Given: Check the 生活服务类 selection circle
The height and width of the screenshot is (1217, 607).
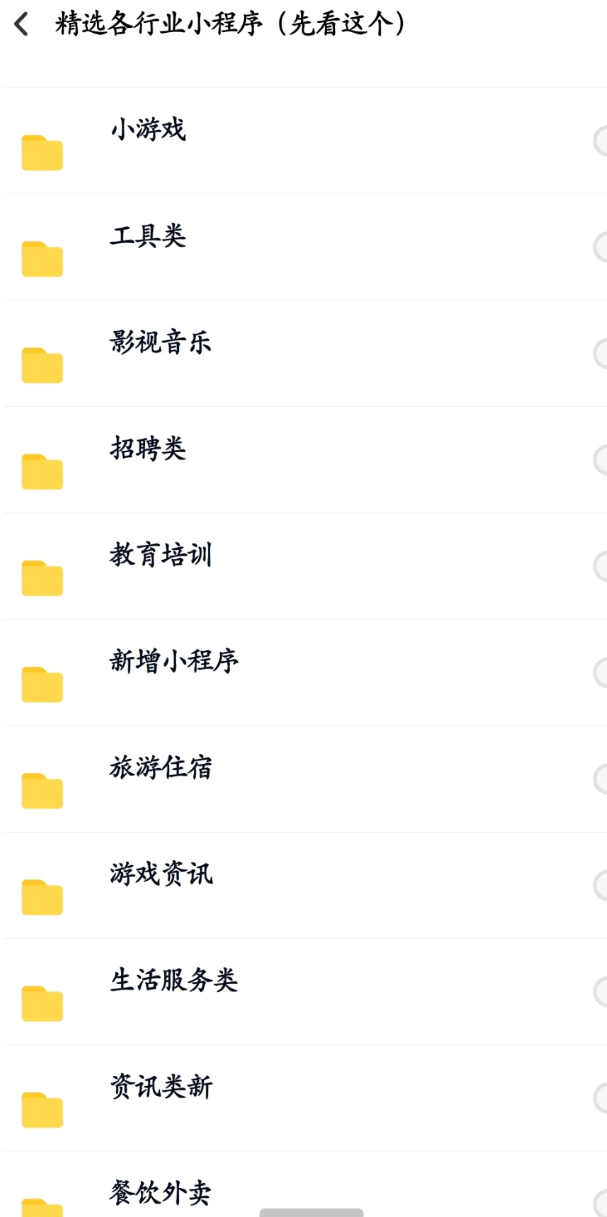Looking at the screenshot, I should 600,992.
